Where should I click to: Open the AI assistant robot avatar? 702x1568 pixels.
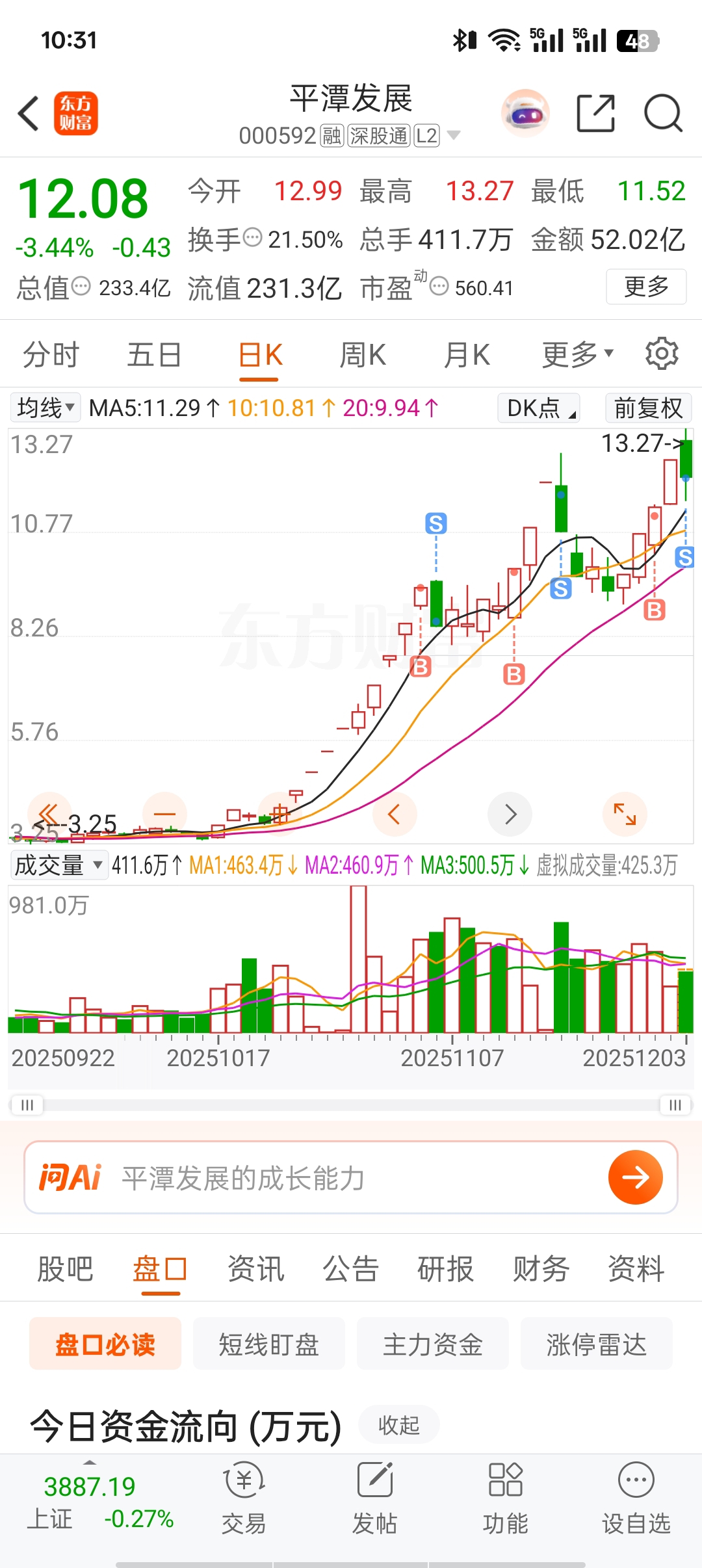525,114
